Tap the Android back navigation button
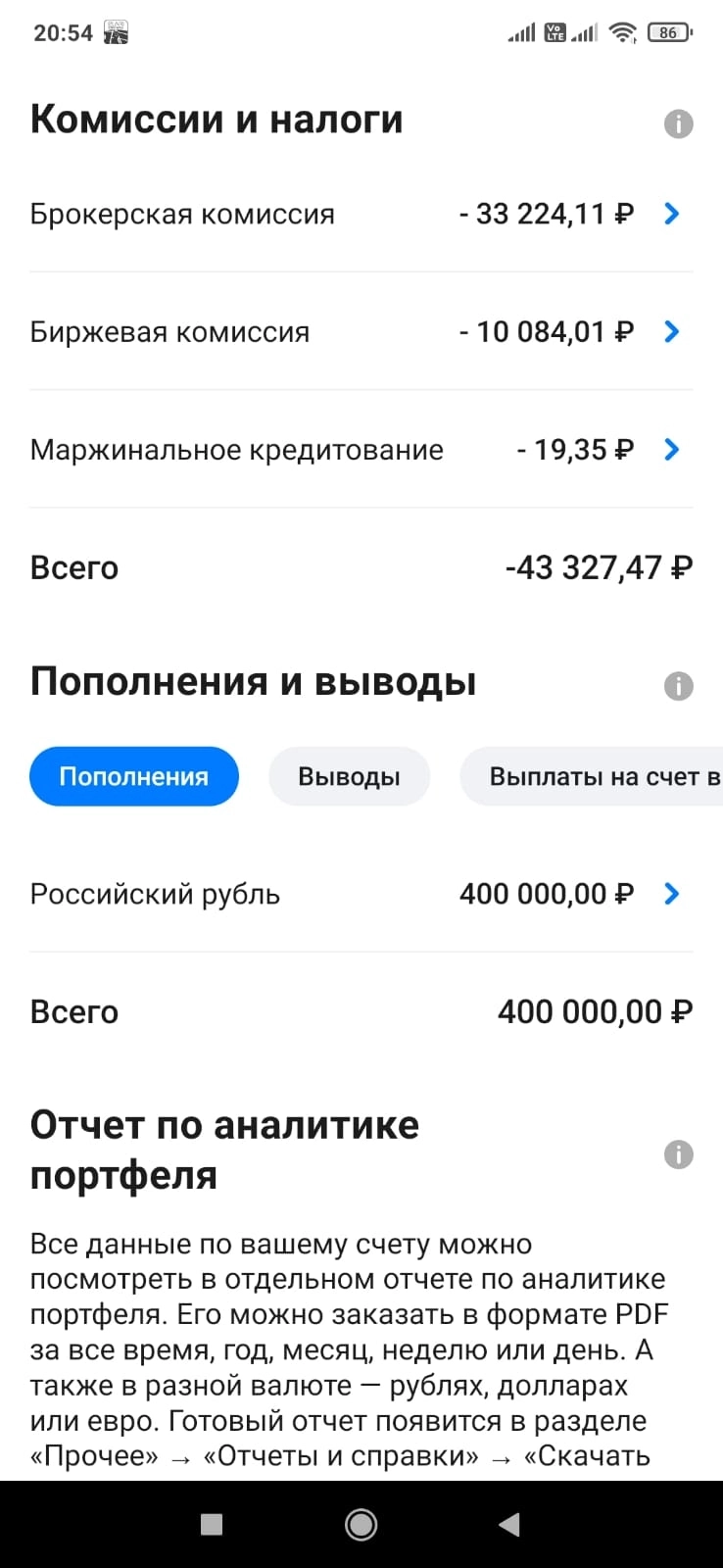The height and width of the screenshot is (1568, 723). 509,1525
